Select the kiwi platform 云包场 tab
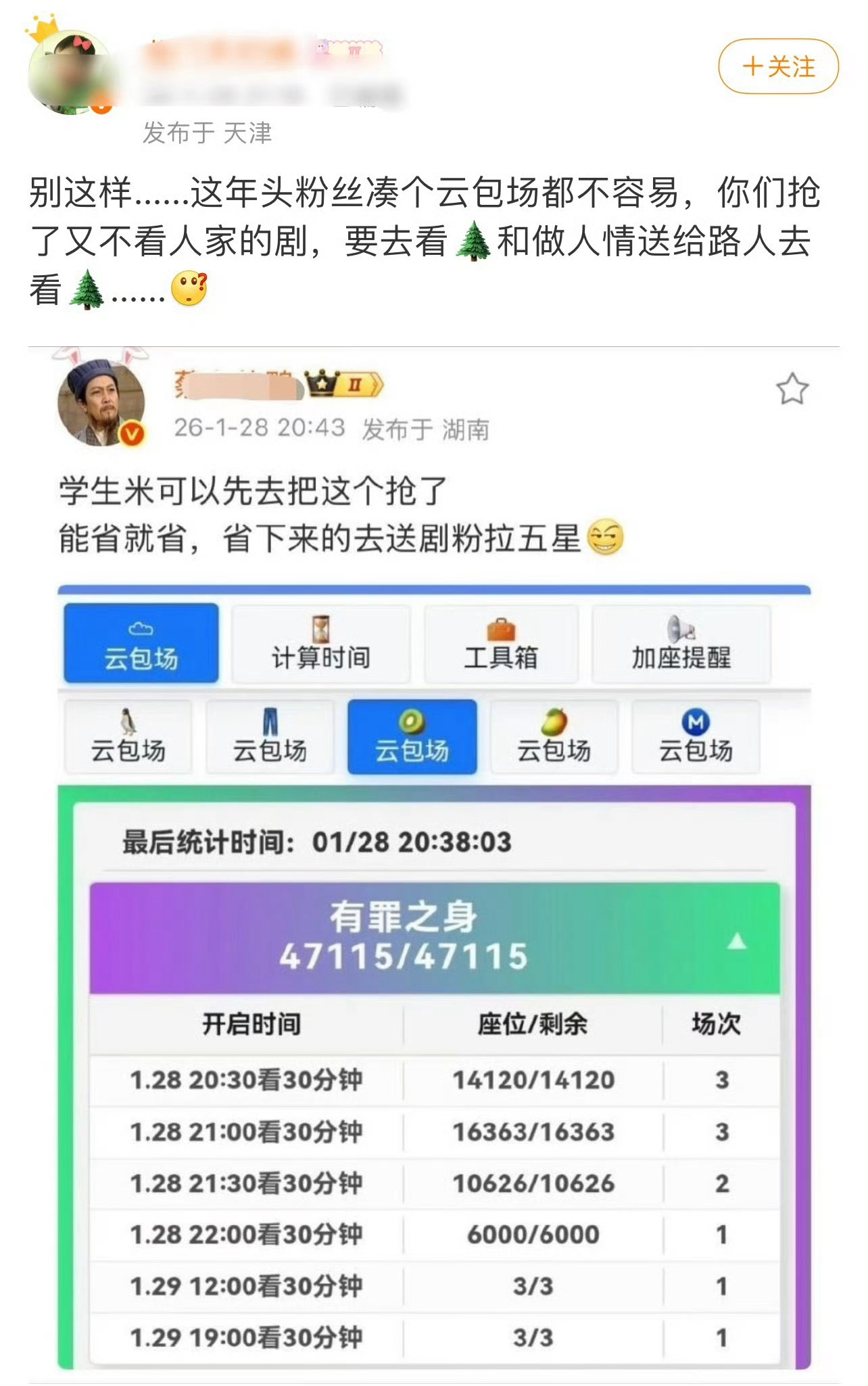This screenshot has height=1386, width=868. pos(413,737)
